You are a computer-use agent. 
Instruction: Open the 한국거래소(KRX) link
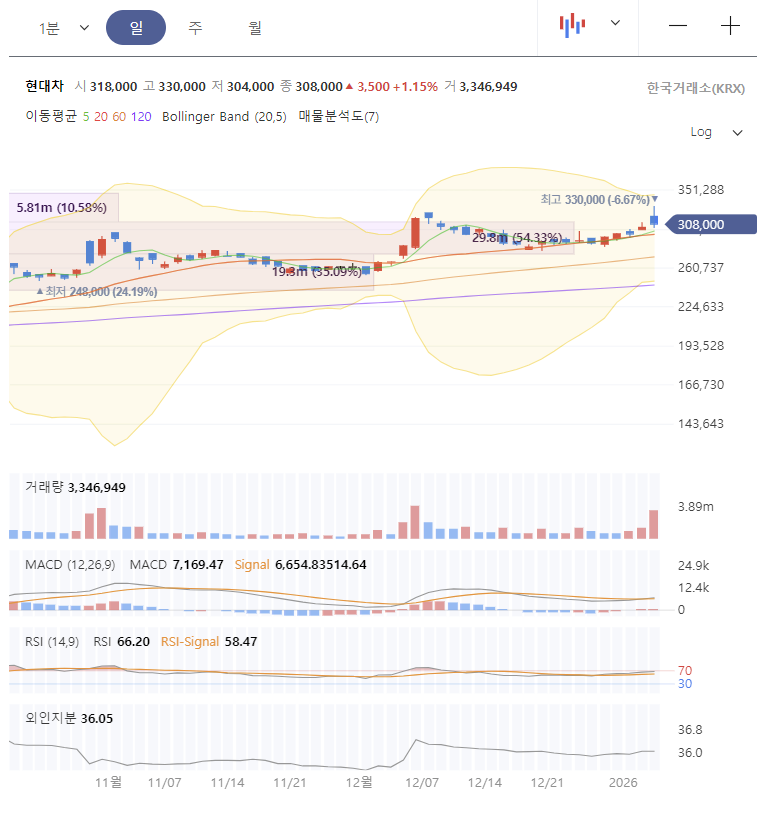click(x=696, y=87)
